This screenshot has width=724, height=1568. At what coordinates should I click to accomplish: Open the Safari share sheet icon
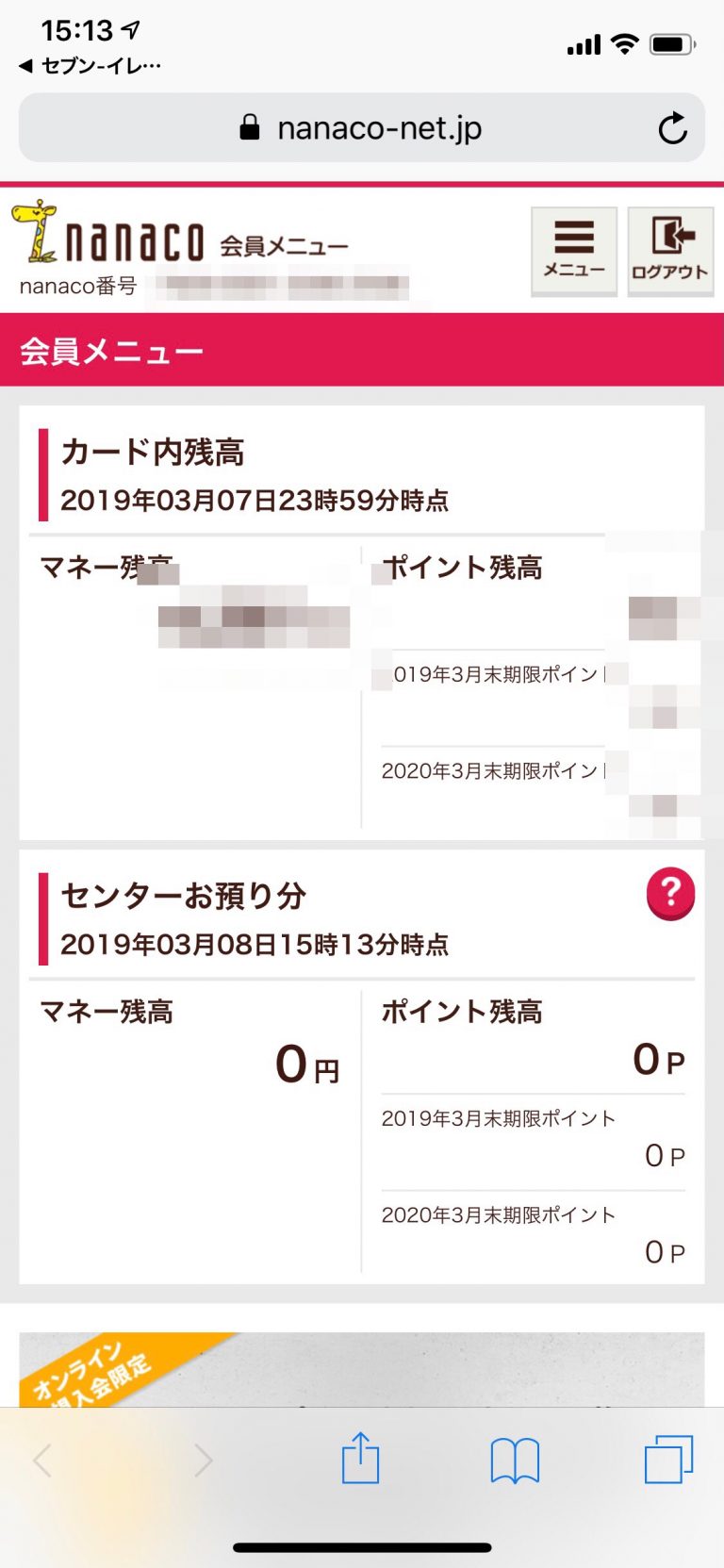(360, 1458)
